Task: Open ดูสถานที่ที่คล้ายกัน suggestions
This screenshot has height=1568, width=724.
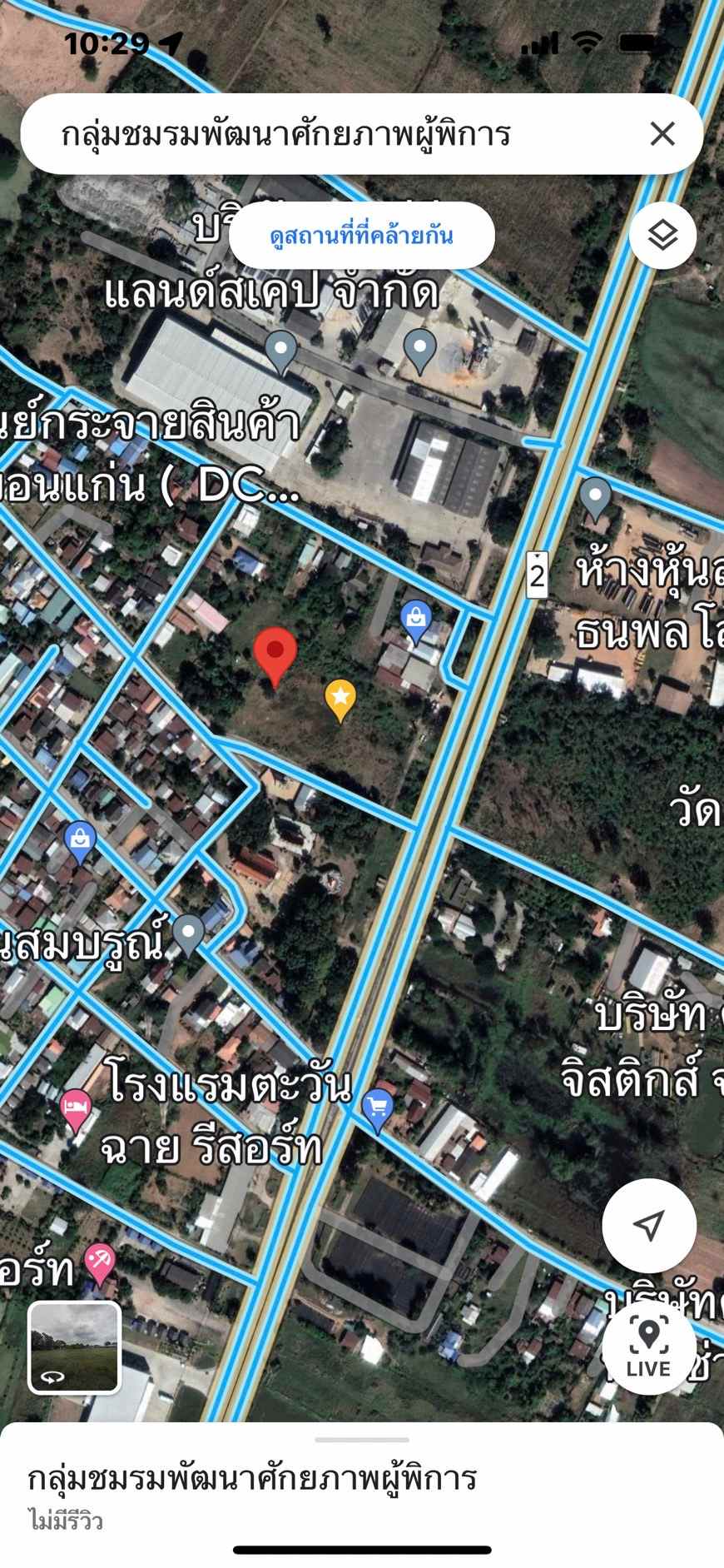Action: point(362,236)
